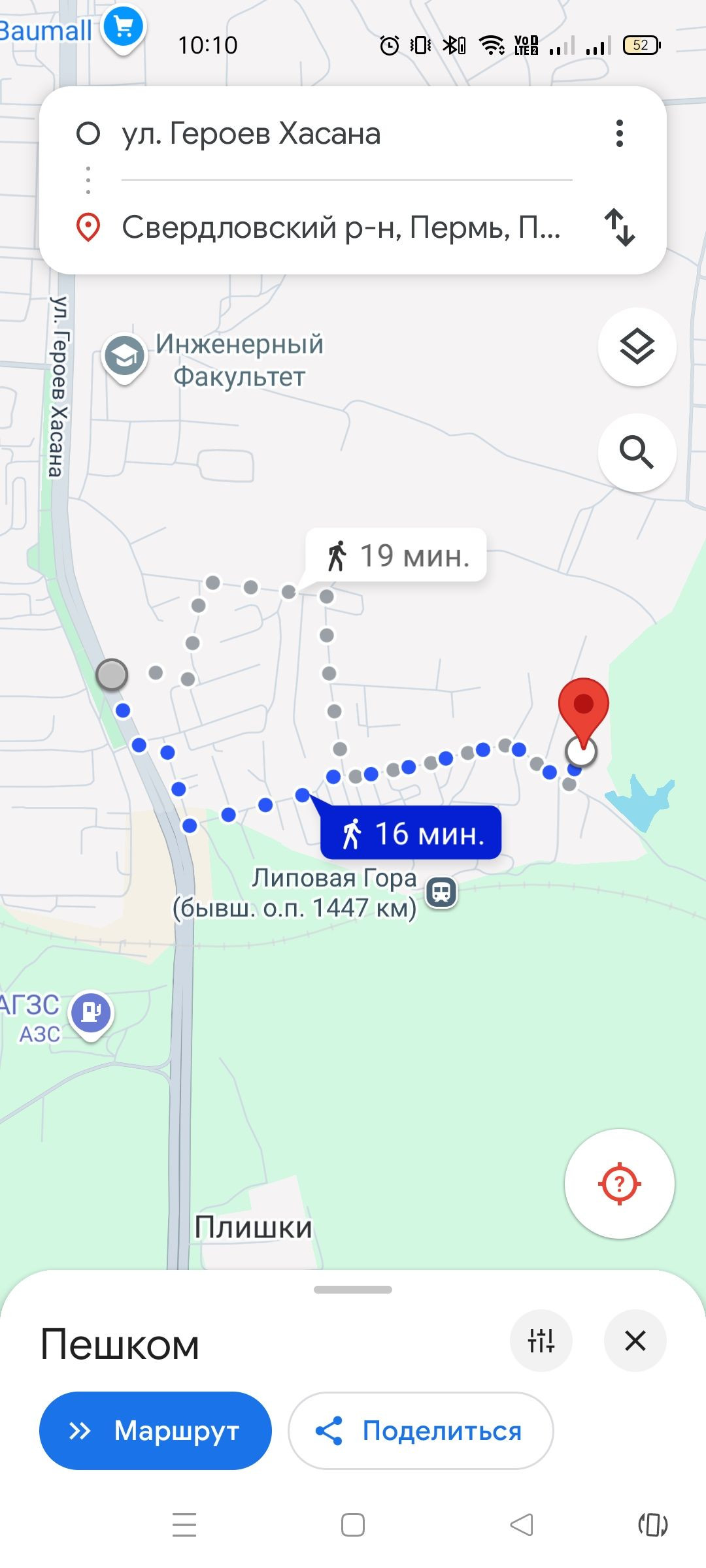Center map on my location
The width and height of the screenshot is (706, 1568).
619,1183
